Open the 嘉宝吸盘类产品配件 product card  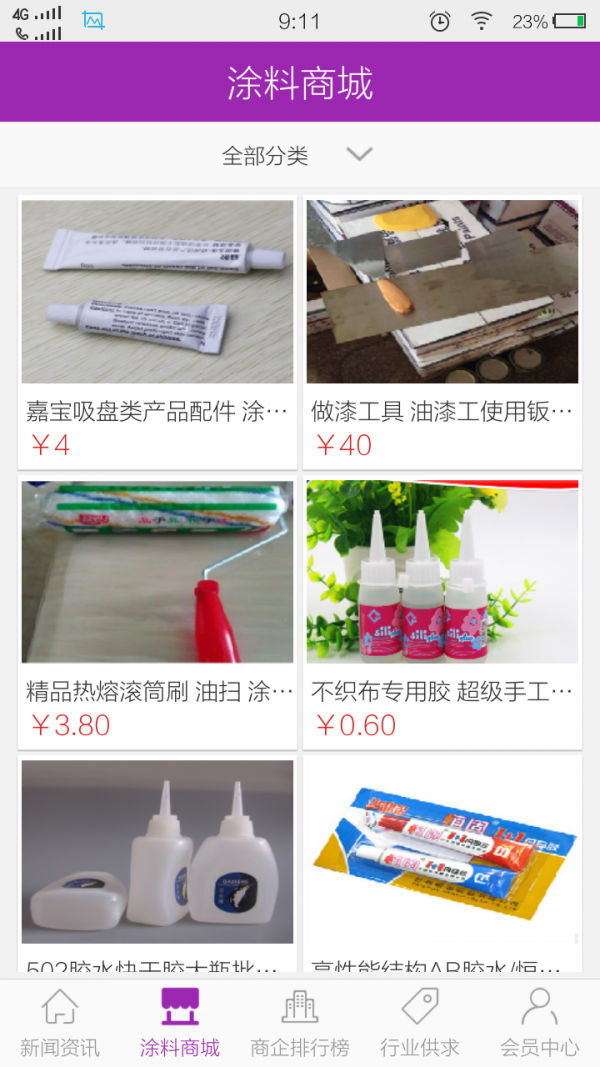(x=158, y=332)
